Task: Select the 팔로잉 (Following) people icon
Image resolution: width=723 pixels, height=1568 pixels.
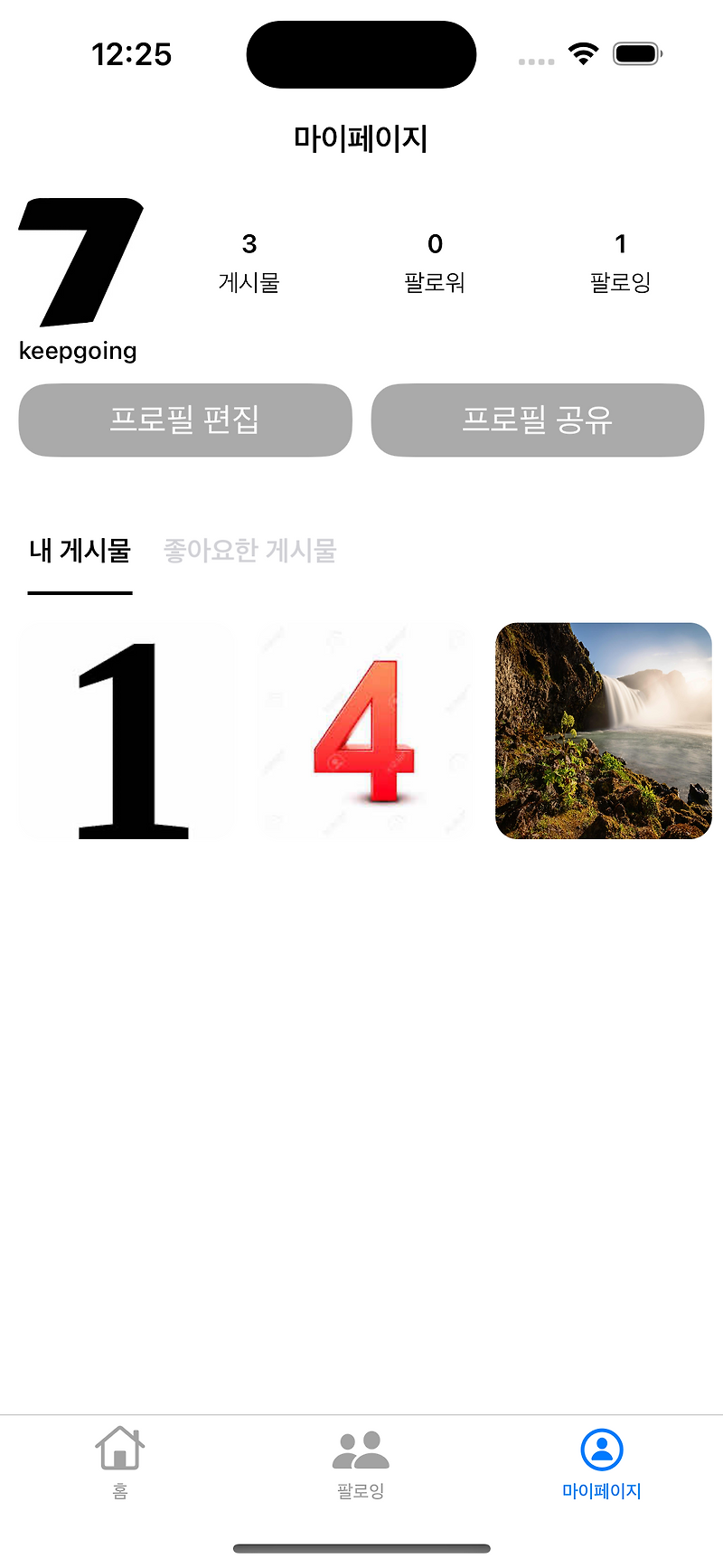Action: [x=360, y=1448]
